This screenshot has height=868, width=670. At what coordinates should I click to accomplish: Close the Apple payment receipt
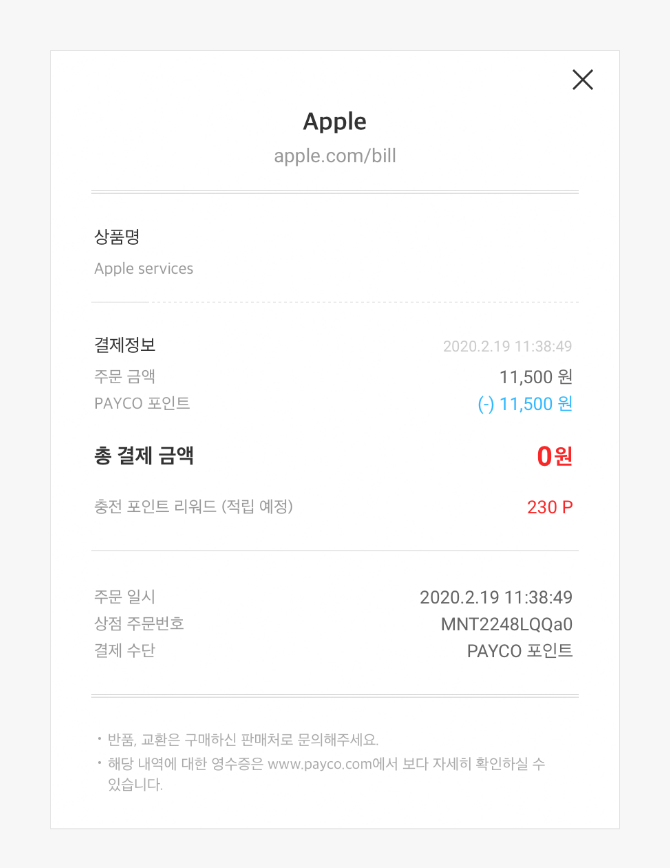582,80
